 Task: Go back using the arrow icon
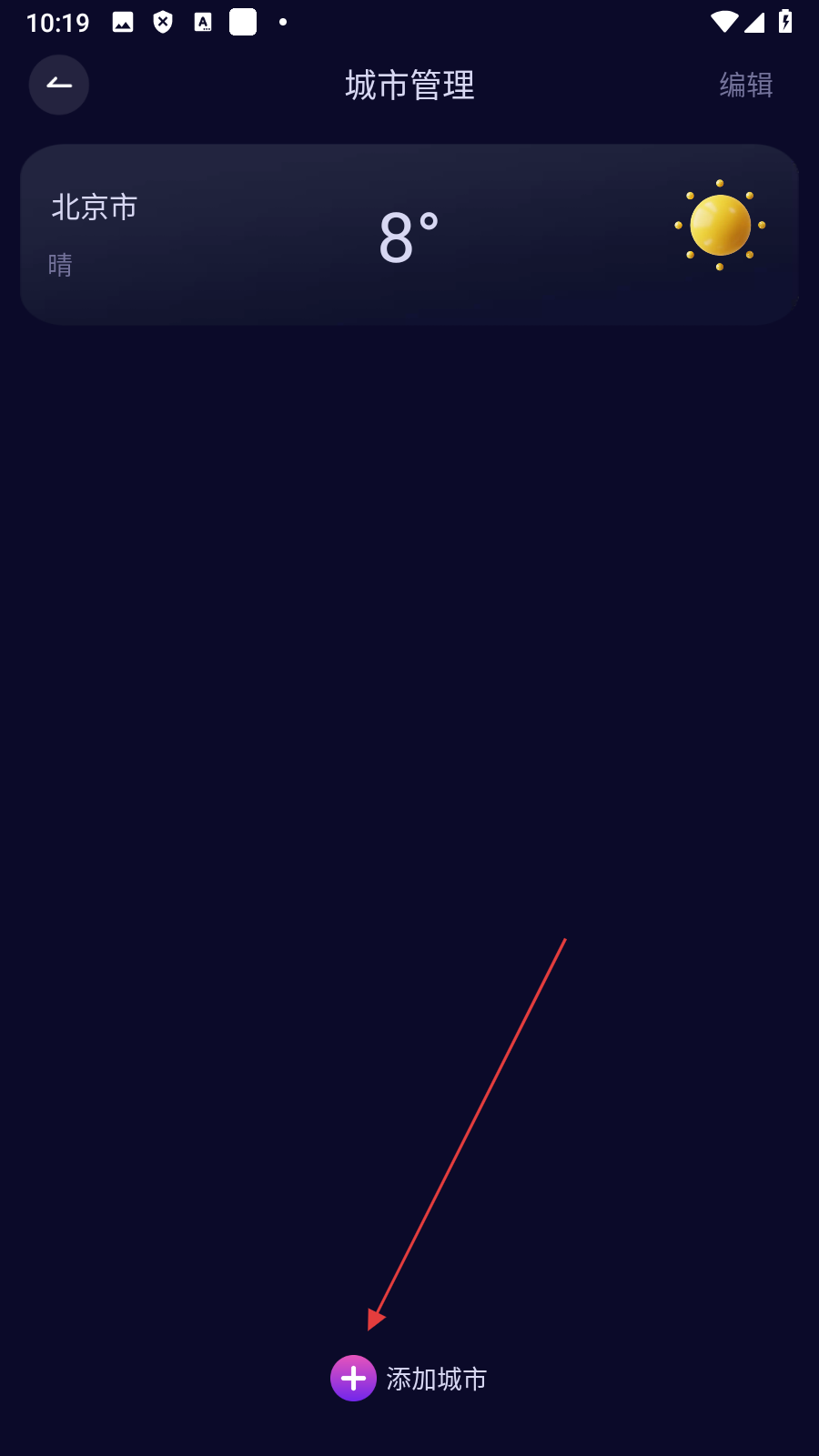pyautogui.click(x=59, y=85)
